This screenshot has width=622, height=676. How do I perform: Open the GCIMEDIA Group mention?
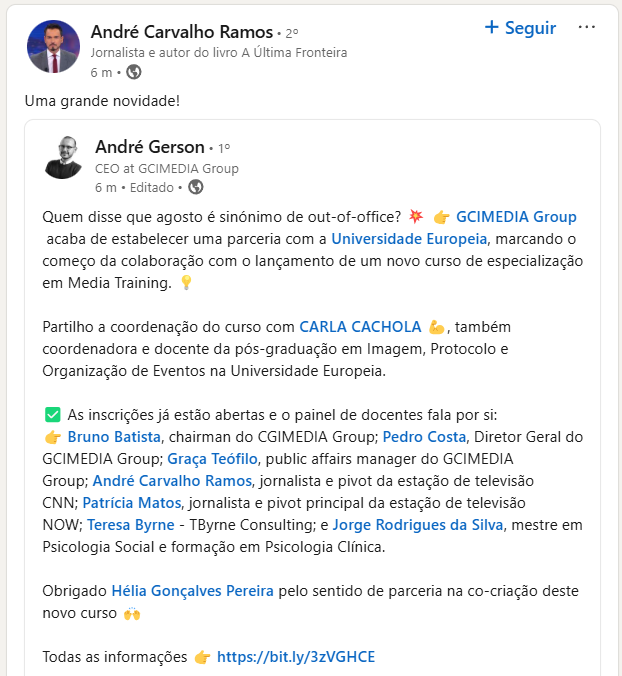click(516, 216)
